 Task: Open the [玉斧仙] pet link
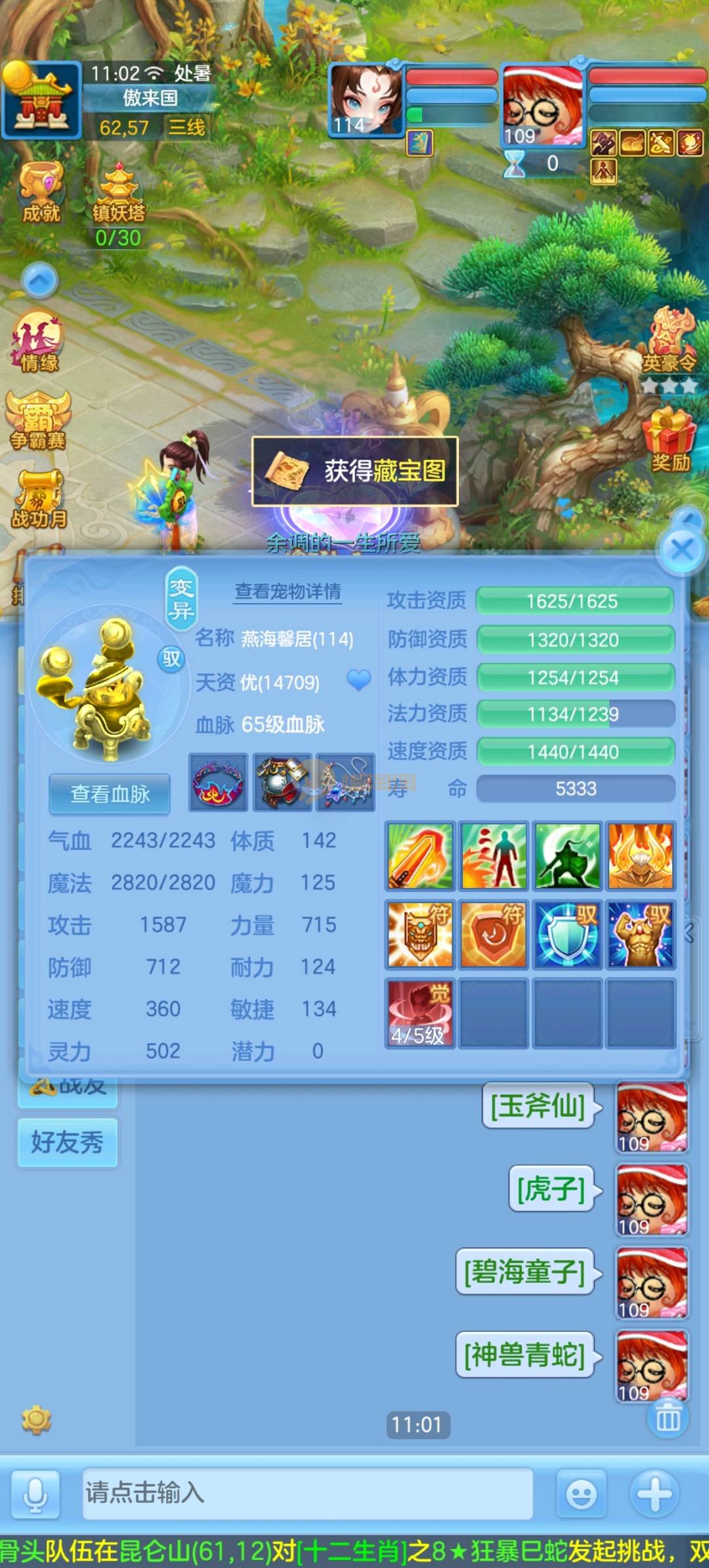pyautogui.click(x=538, y=1106)
